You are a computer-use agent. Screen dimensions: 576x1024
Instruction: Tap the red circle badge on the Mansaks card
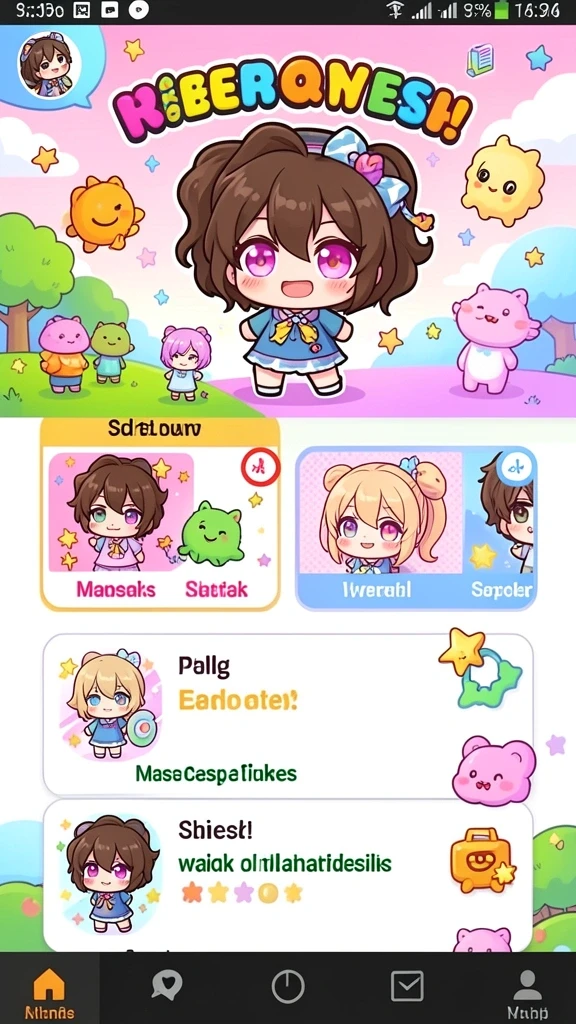261,467
